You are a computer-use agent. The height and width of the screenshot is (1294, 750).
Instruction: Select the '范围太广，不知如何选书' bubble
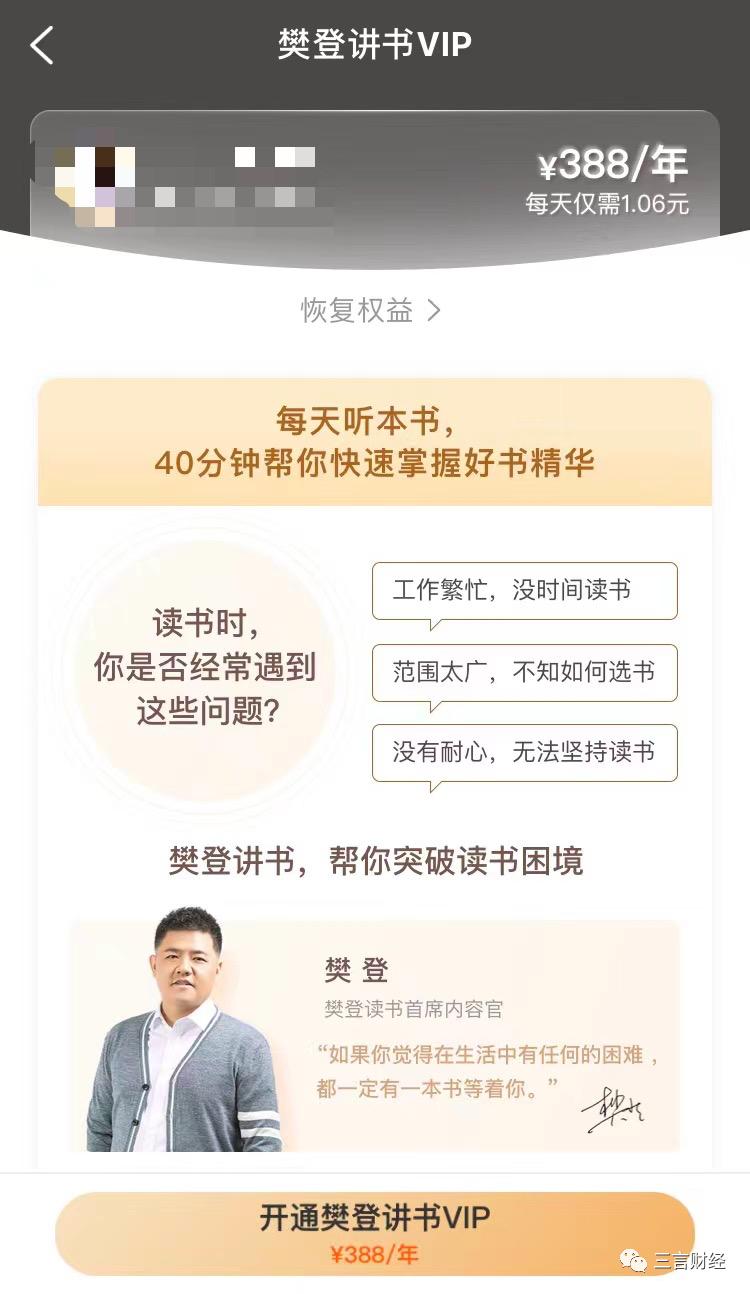pyautogui.click(x=524, y=673)
